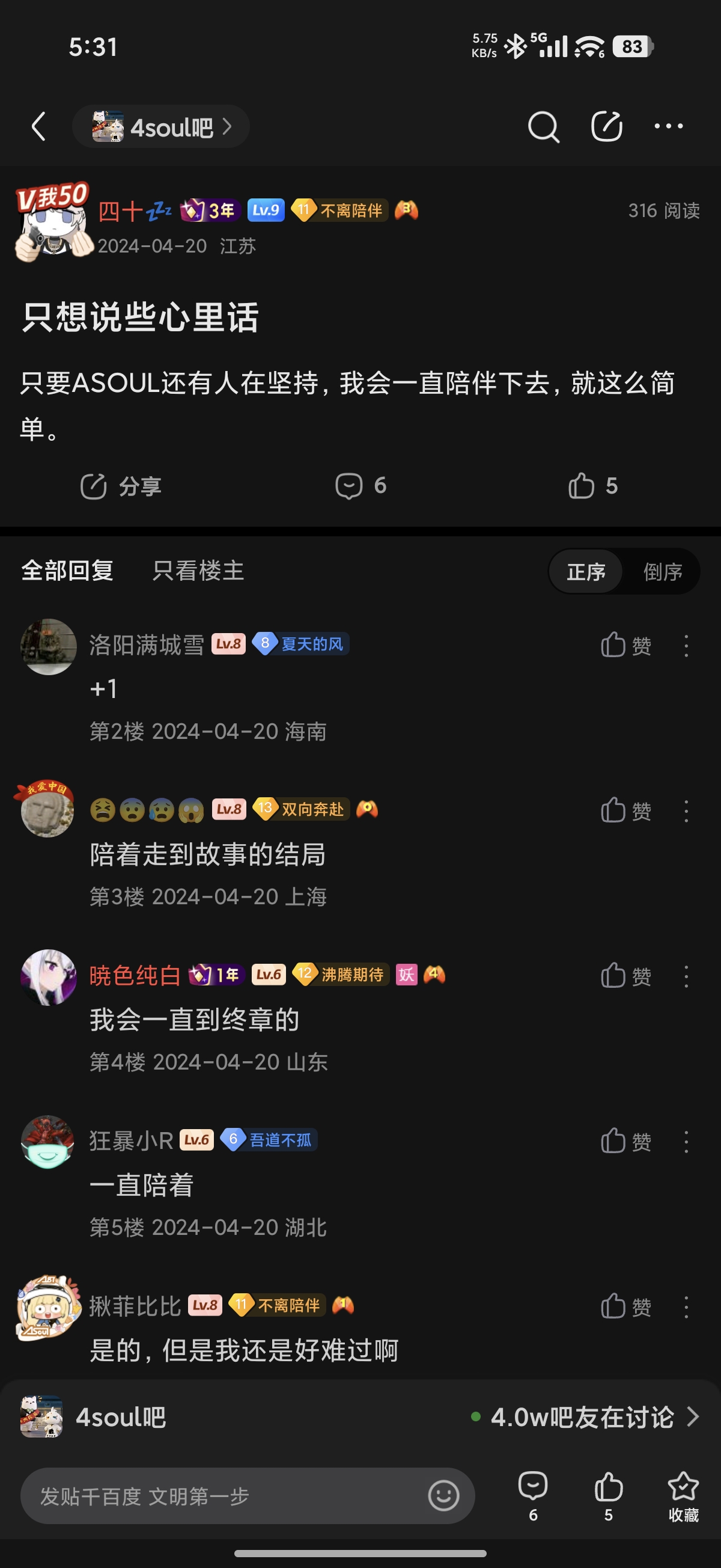The width and height of the screenshot is (721, 1568).
Task: Sort replies by 正序
Action: 585,572
